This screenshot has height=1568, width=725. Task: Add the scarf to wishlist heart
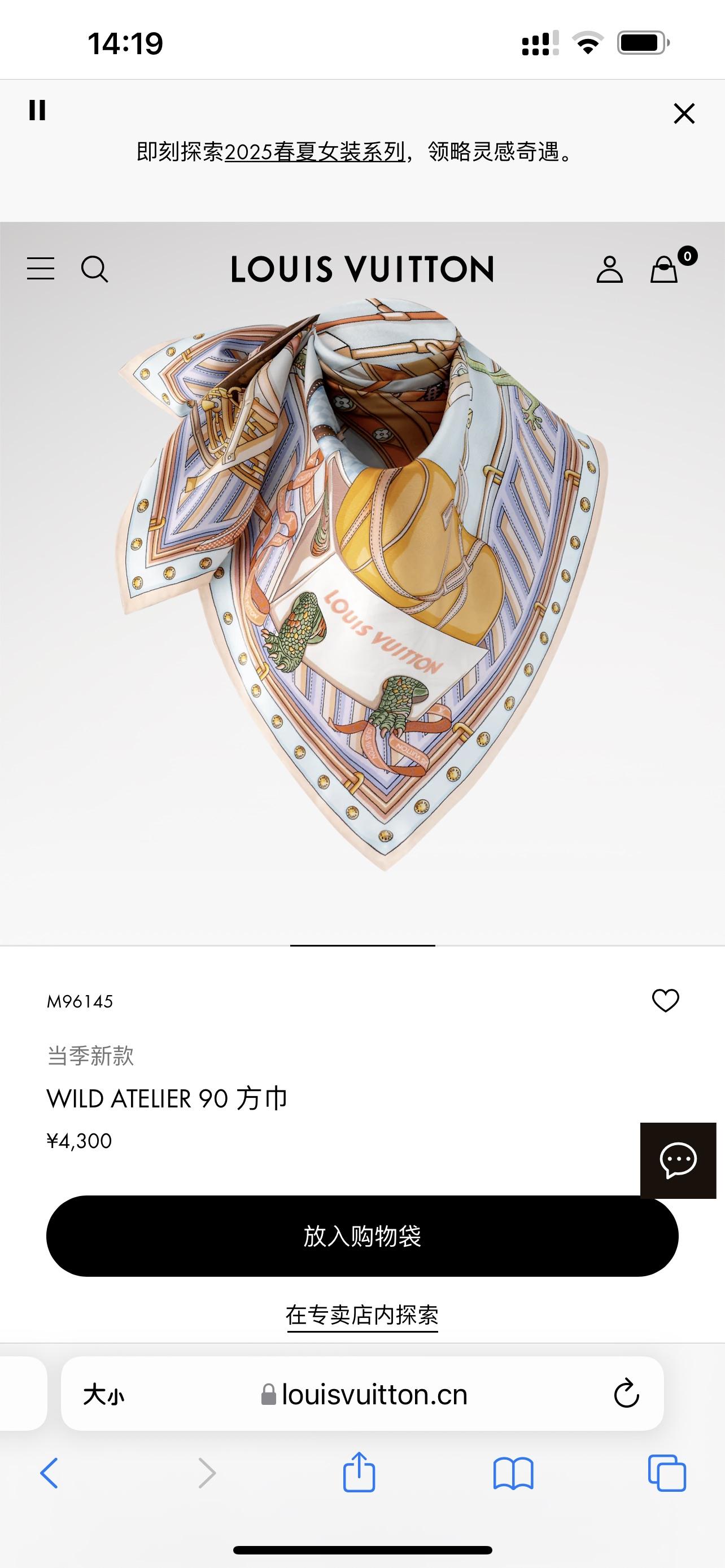(x=665, y=1000)
